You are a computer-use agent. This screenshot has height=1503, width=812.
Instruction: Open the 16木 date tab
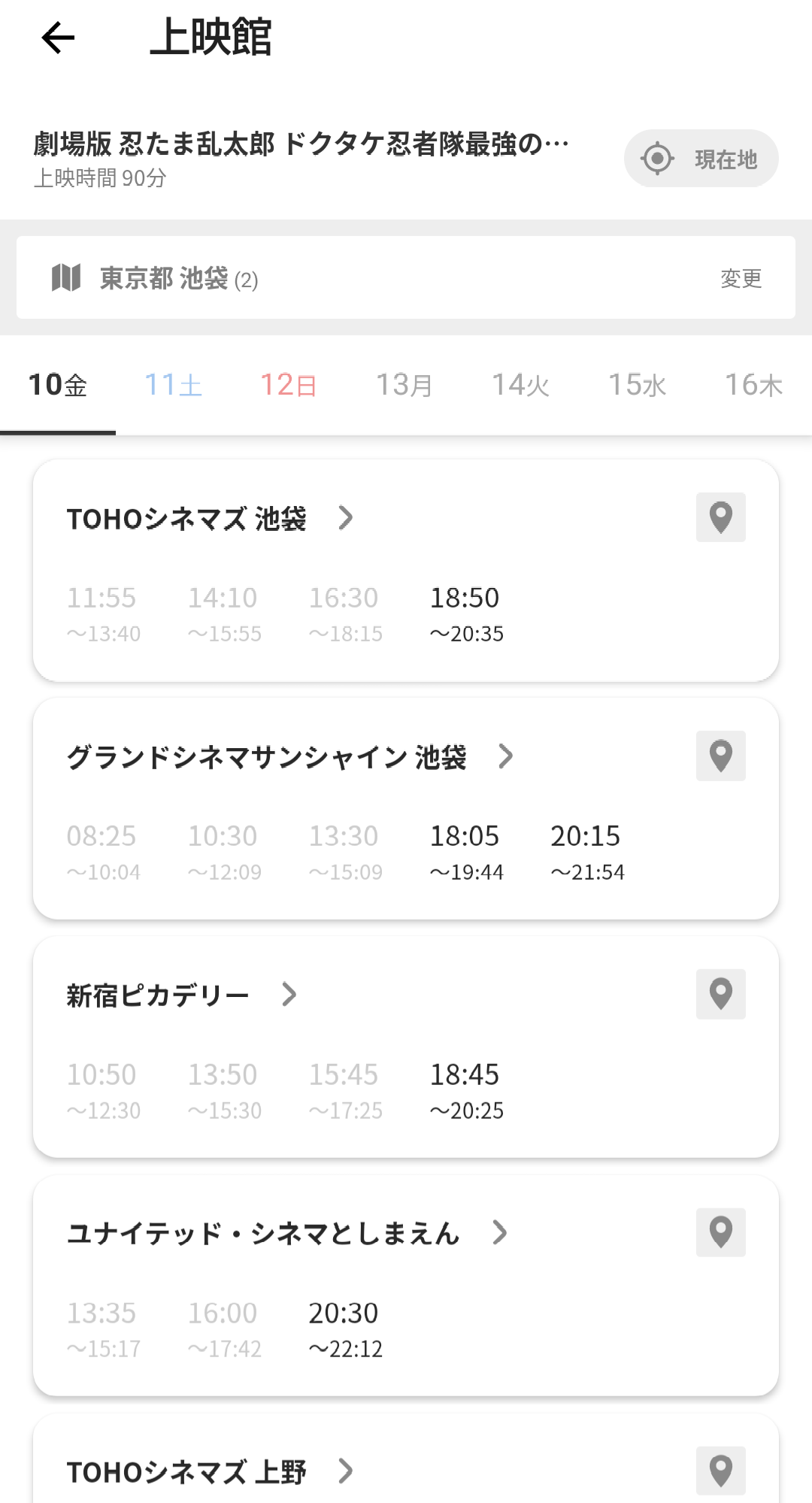point(753,385)
